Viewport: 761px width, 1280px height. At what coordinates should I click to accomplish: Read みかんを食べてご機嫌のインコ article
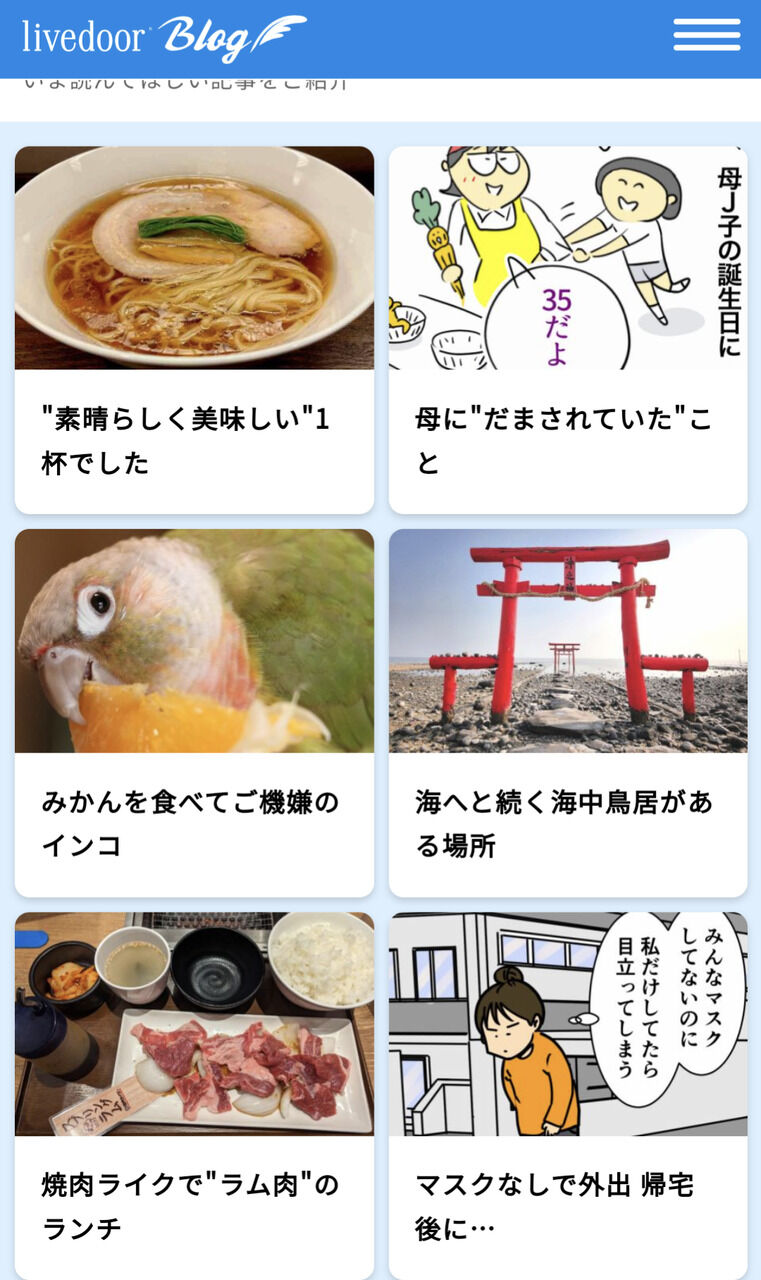pyautogui.click(x=194, y=713)
